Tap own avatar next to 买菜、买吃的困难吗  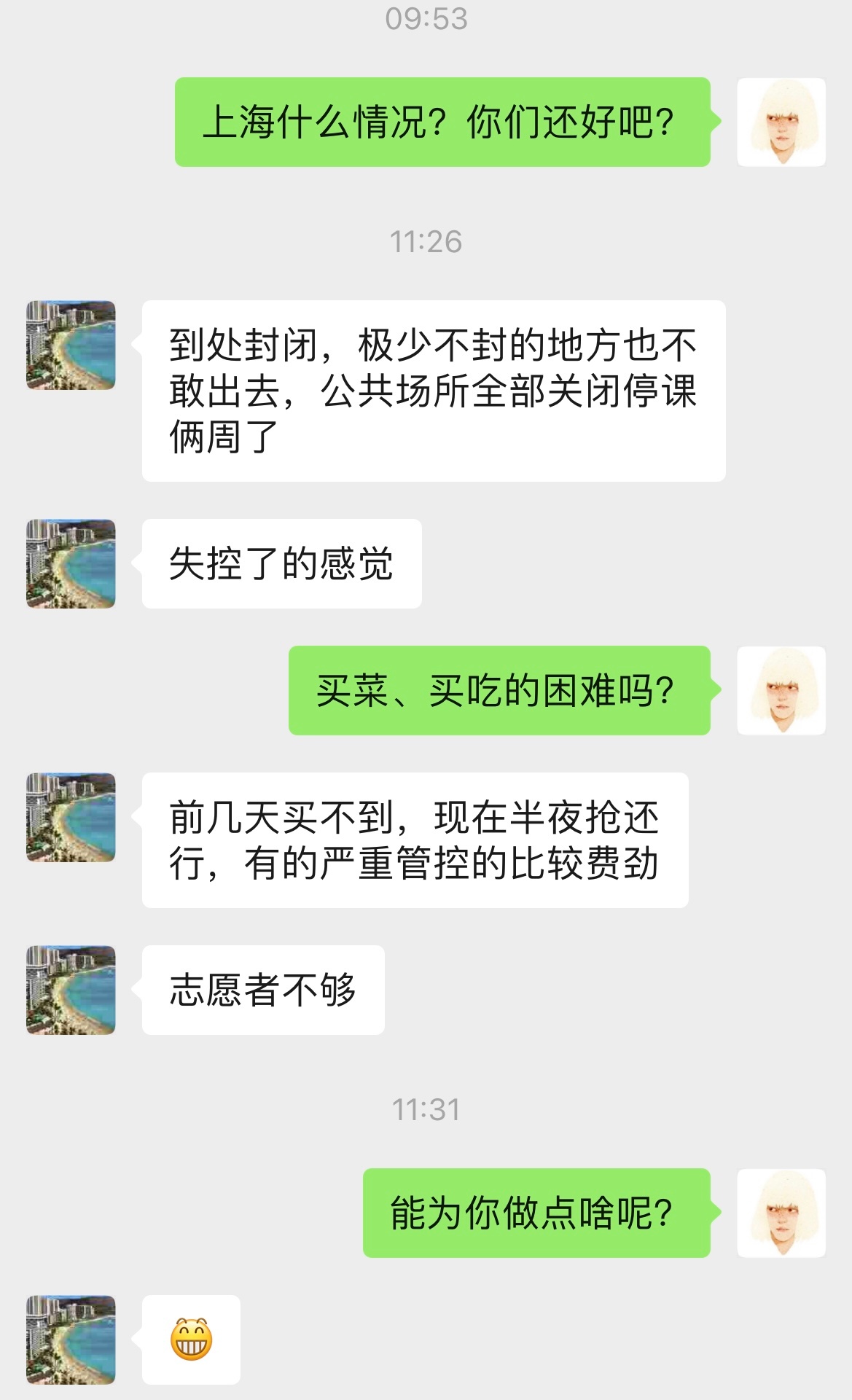[x=781, y=690]
